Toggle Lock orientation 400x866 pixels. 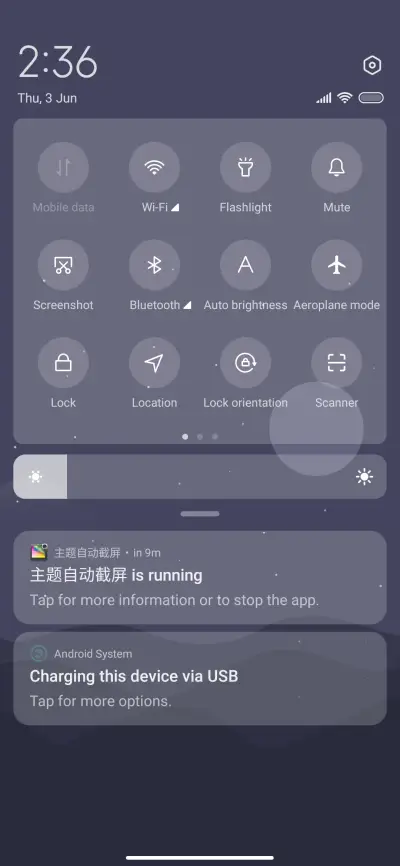tap(245, 363)
